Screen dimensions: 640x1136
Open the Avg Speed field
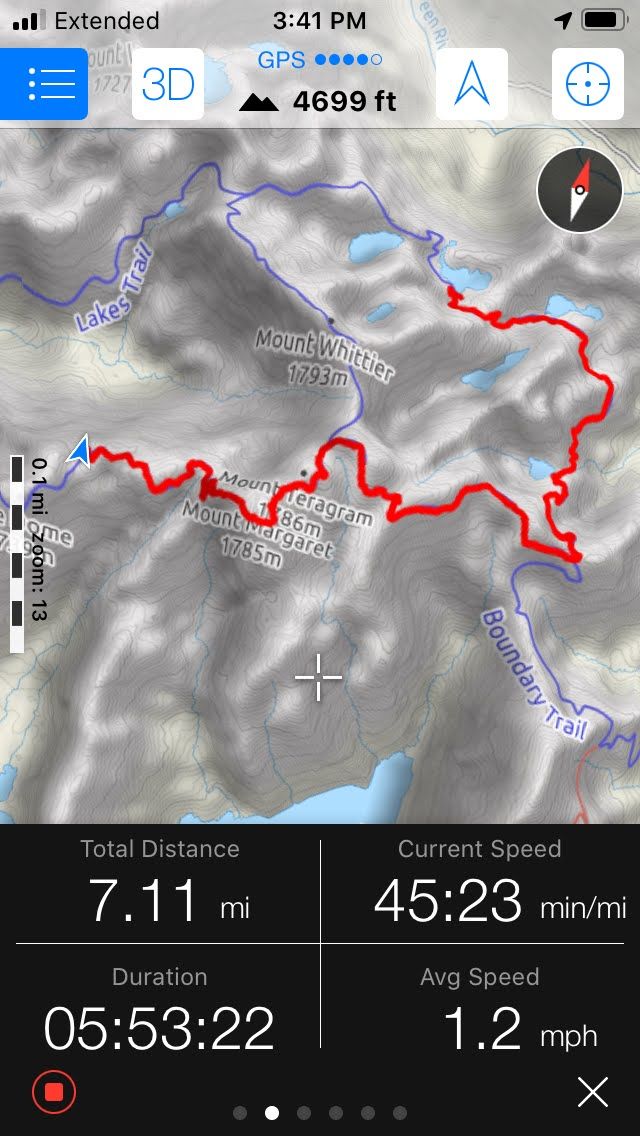click(480, 1010)
